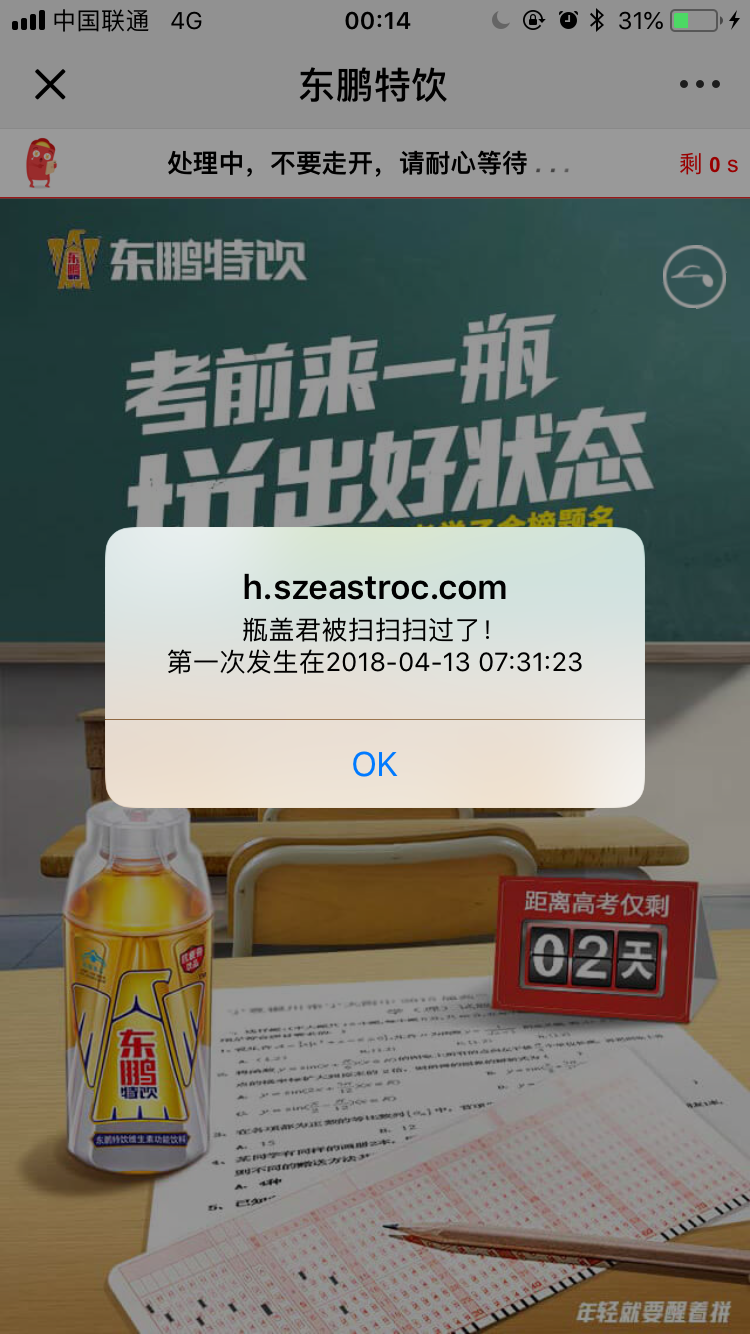
Task: Dismiss the alert by tapping OK
Action: click(x=375, y=764)
